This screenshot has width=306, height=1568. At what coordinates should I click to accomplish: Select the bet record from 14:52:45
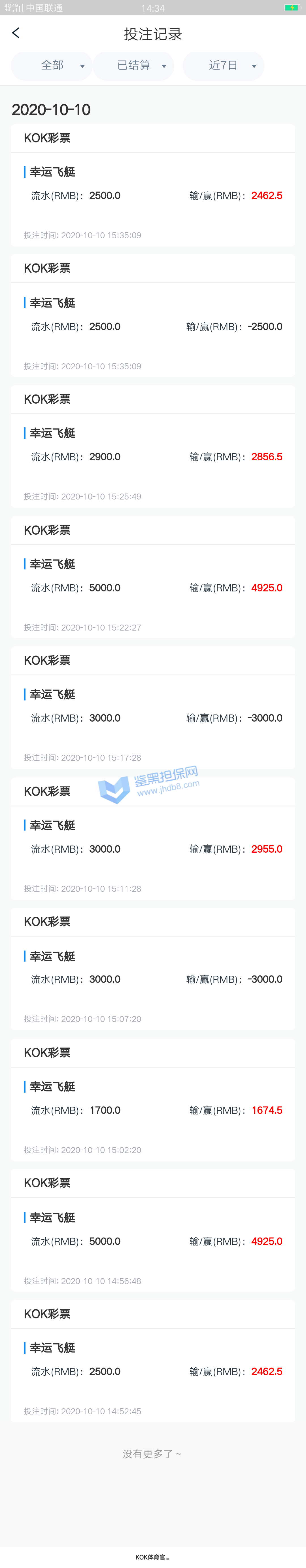coord(153,1371)
